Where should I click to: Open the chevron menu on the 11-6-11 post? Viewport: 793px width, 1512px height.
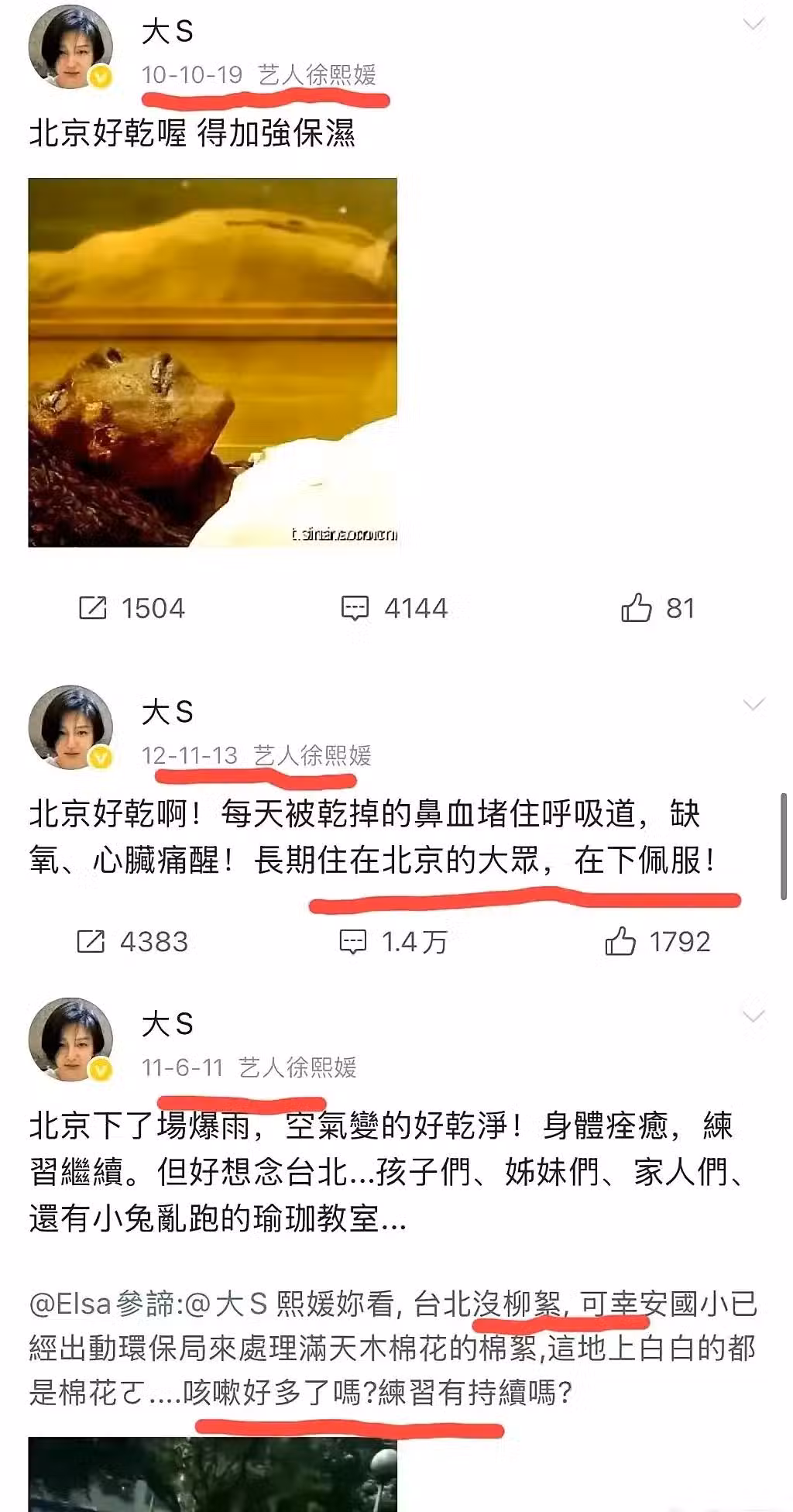(754, 1016)
